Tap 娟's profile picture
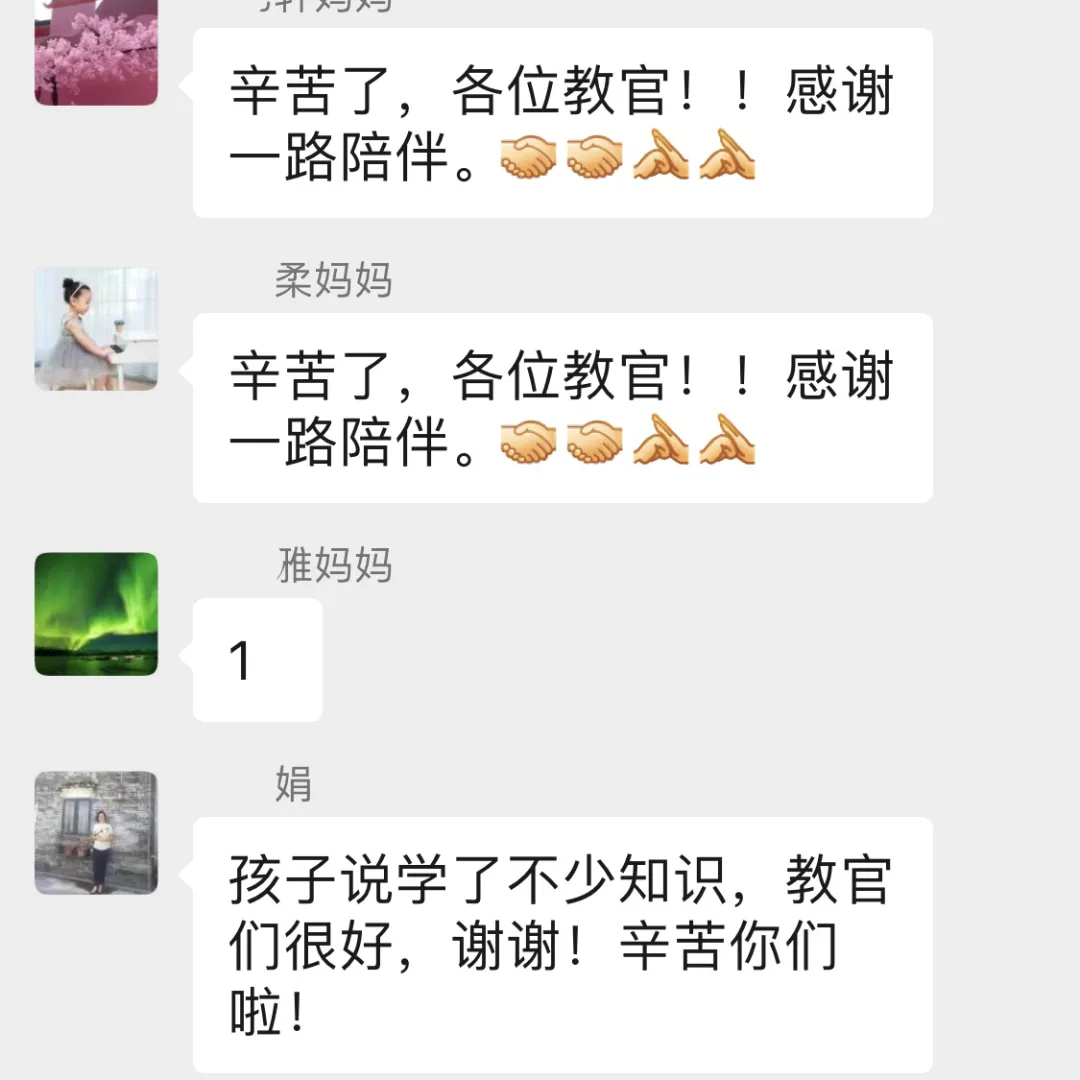Viewport: 1080px width, 1080px height. pos(96,833)
